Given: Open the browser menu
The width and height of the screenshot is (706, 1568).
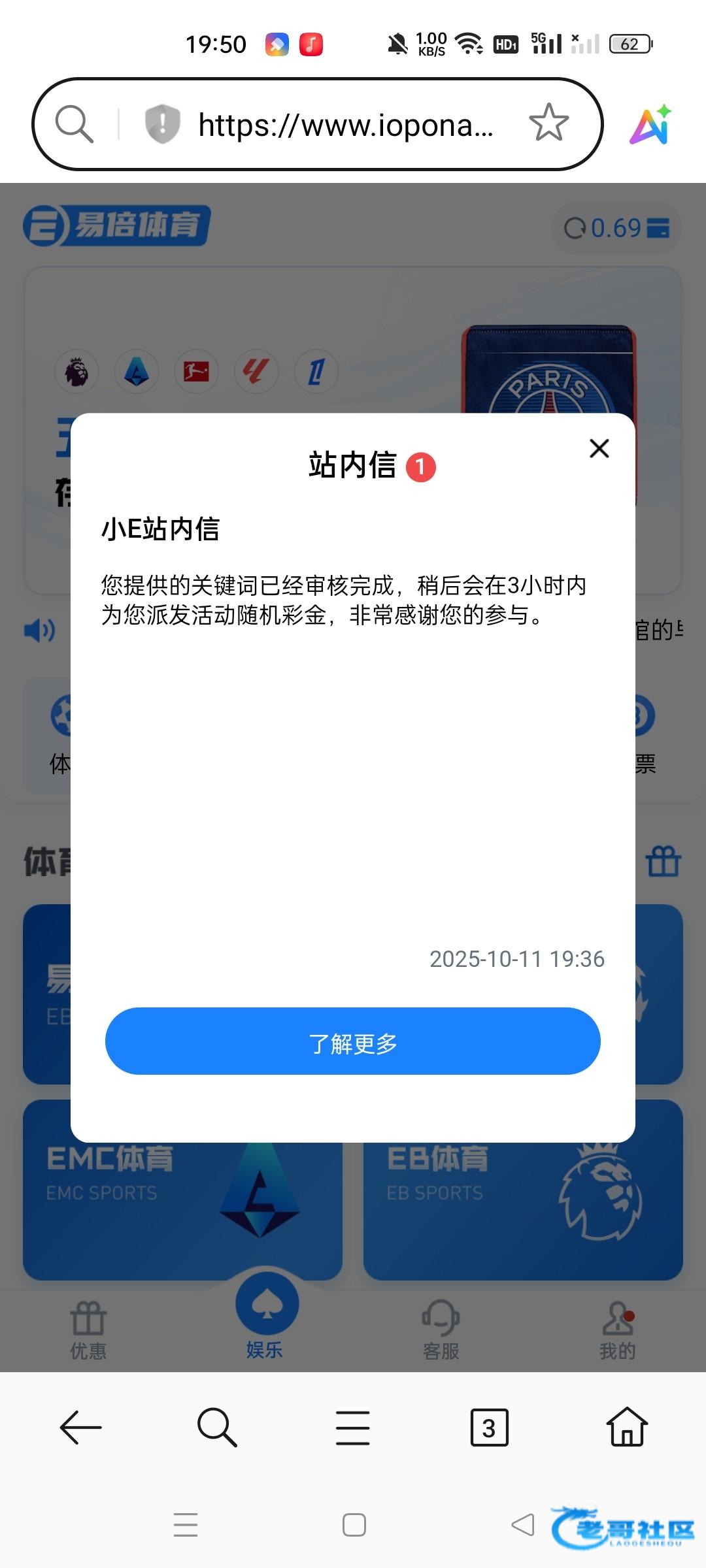Looking at the screenshot, I should click(353, 1428).
